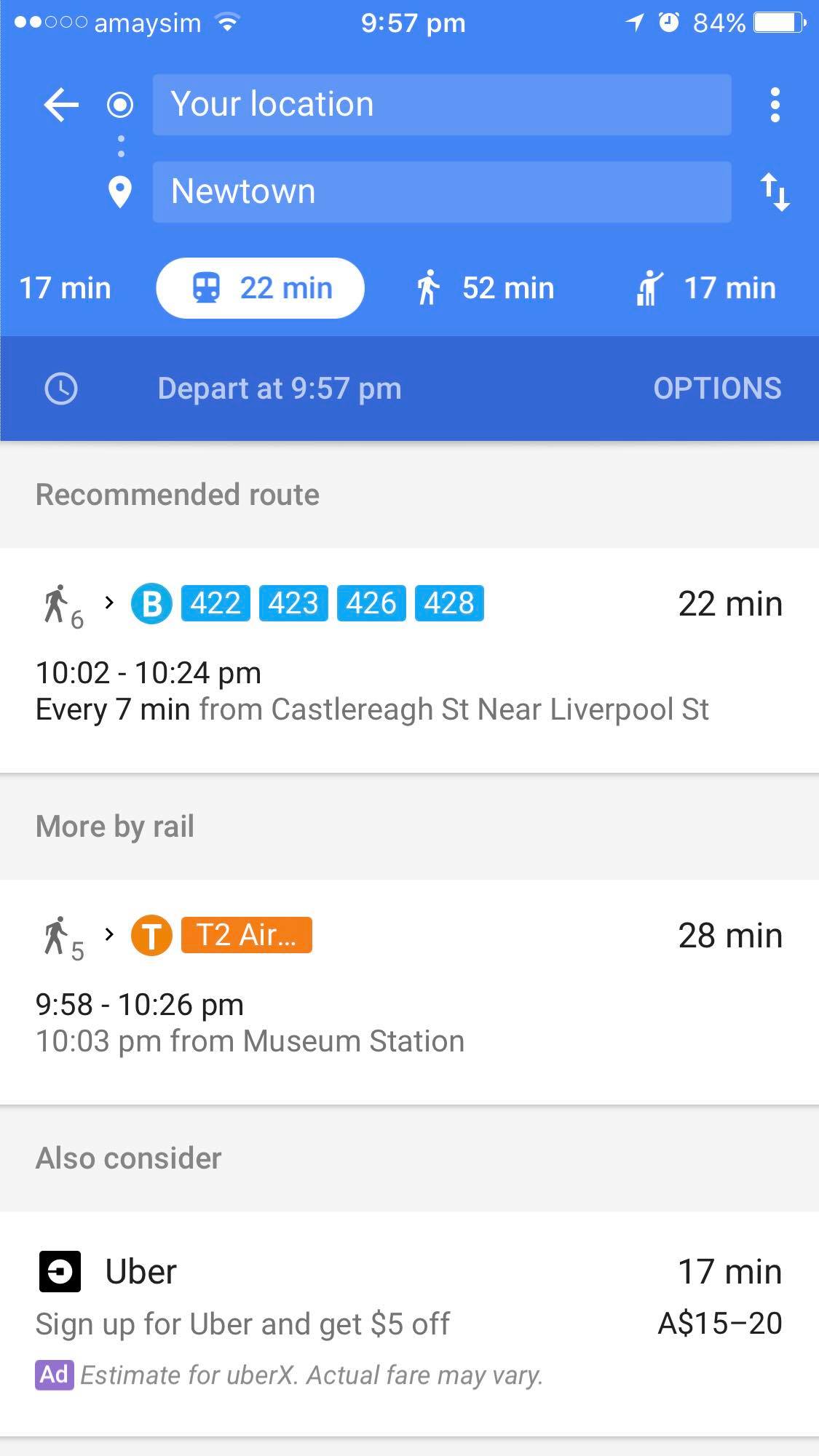This screenshot has height=1456, width=819.
Task: Open the Uber ride option
Action: pos(409,1324)
